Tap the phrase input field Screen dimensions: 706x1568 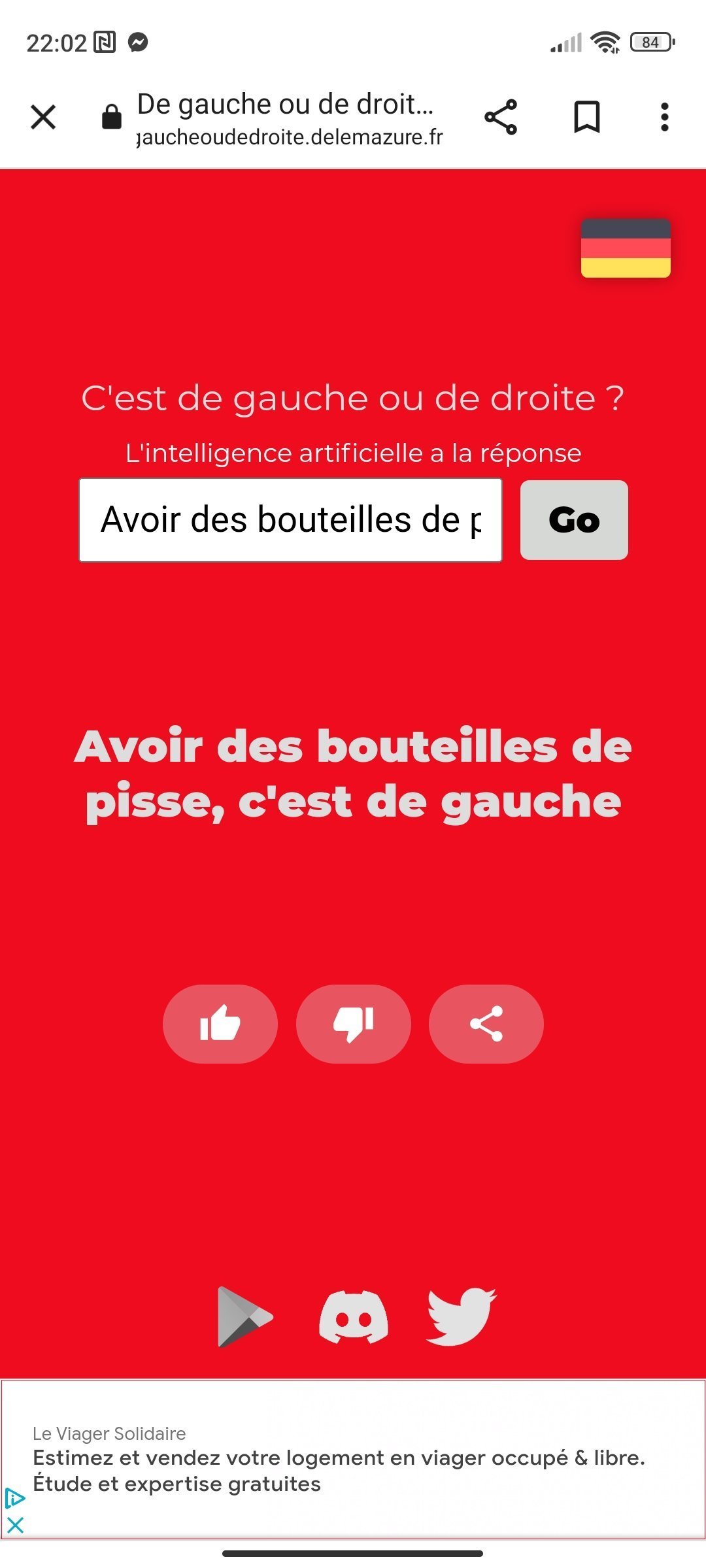pyautogui.click(x=290, y=520)
